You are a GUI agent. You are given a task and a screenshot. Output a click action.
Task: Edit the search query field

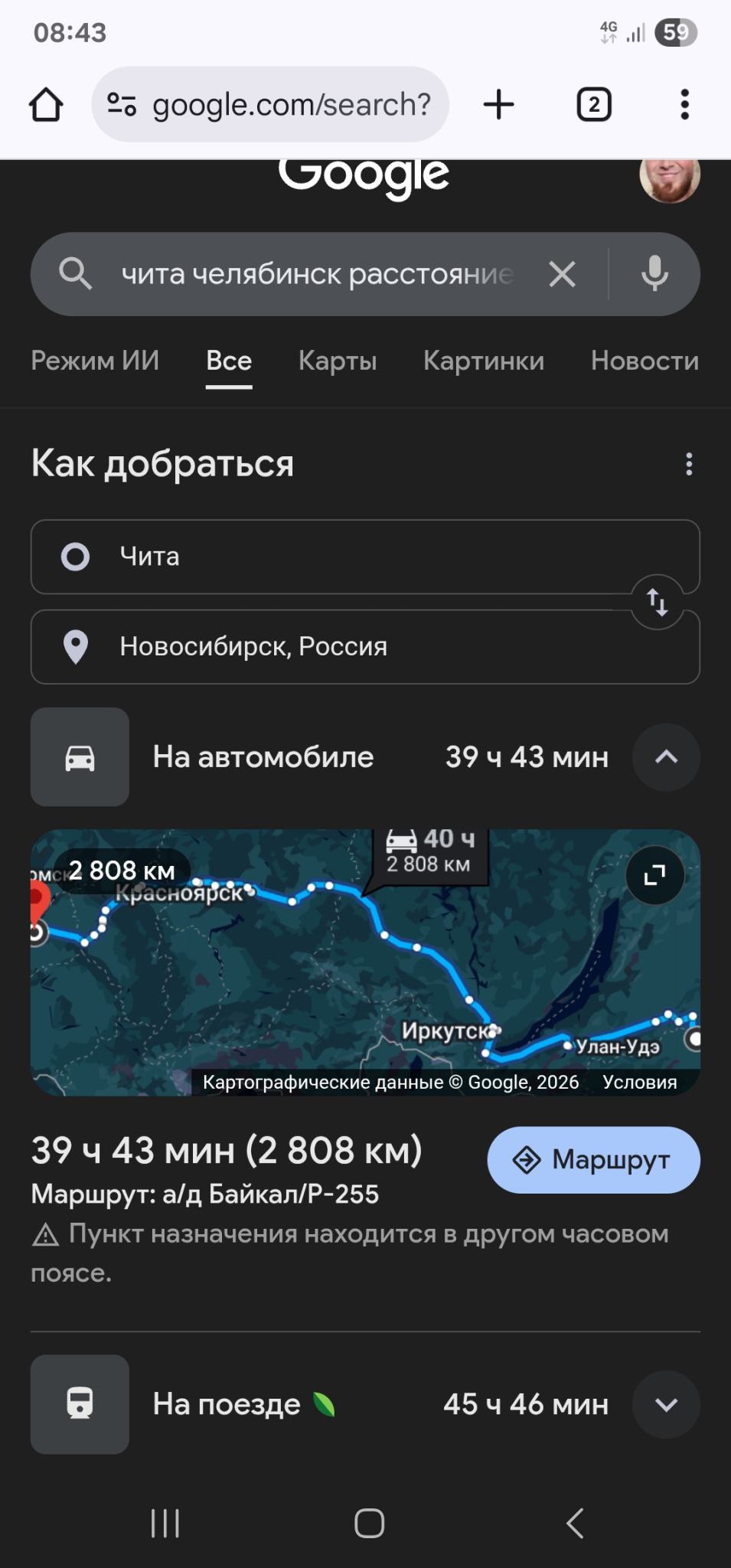tap(317, 274)
